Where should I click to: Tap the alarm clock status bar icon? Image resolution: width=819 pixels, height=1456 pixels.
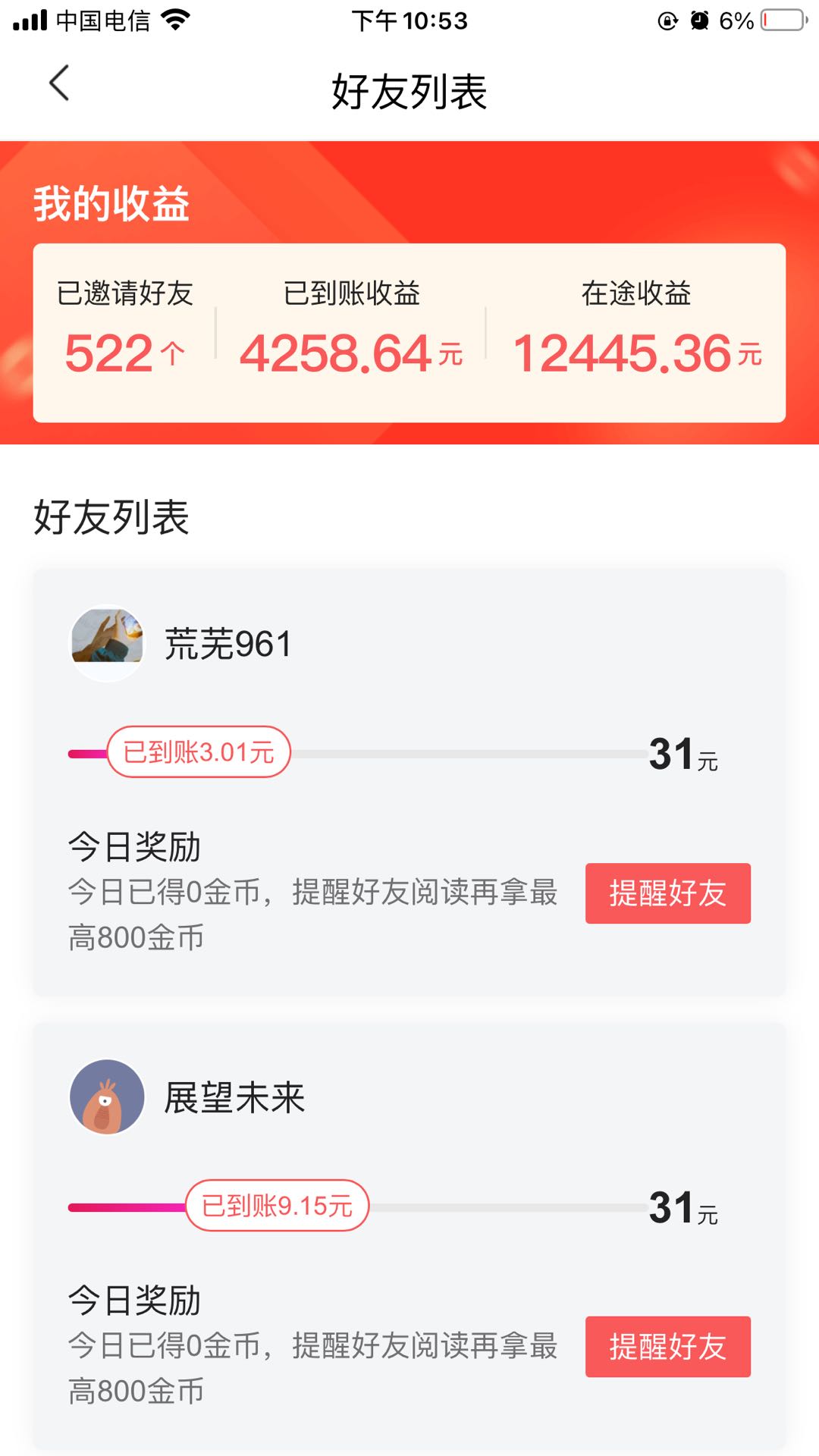pyautogui.click(x=701, y=20)
